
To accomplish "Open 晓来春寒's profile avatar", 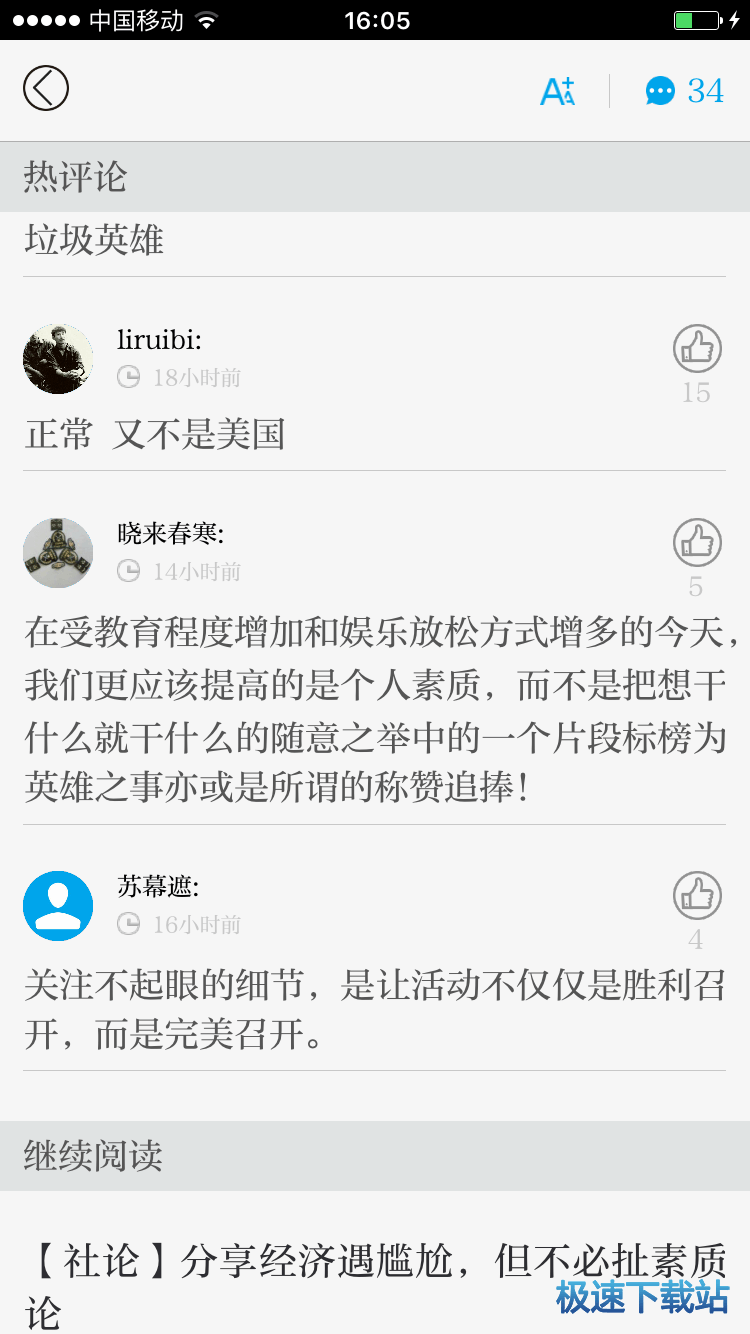I will (58, 553).
